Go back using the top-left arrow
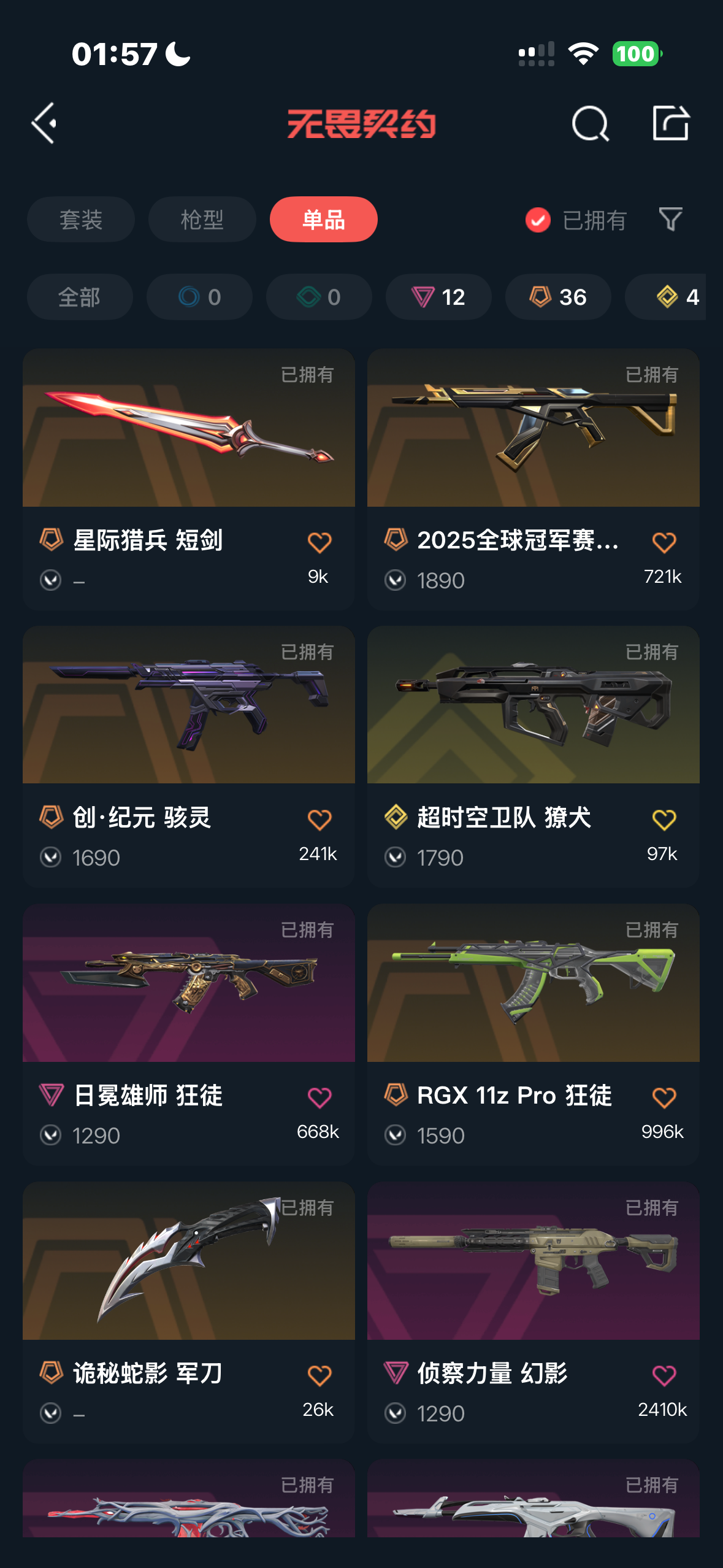Screen dimensions: 723x1568 [x=44, y=123]
